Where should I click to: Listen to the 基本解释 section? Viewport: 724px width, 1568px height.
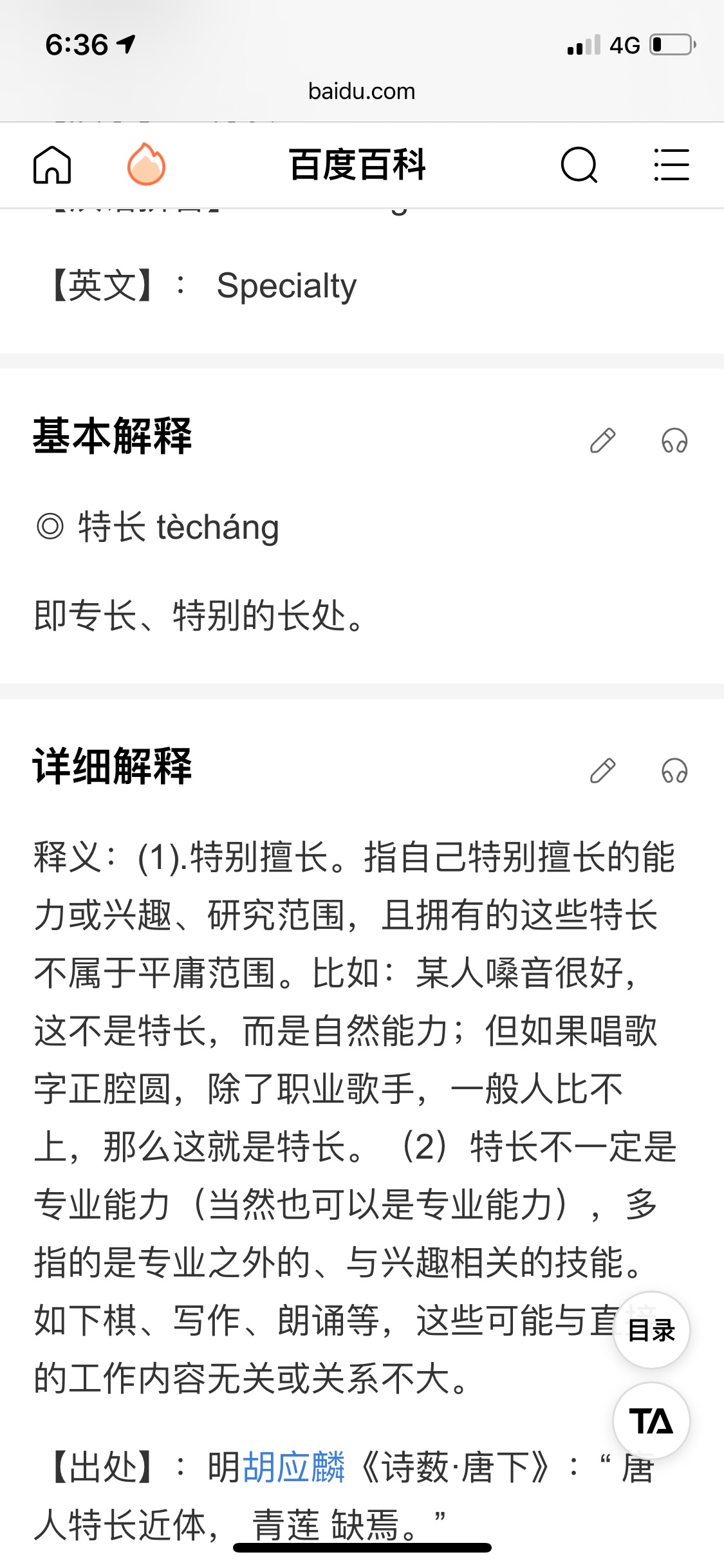pyautogui.click(x=674, y=441)
